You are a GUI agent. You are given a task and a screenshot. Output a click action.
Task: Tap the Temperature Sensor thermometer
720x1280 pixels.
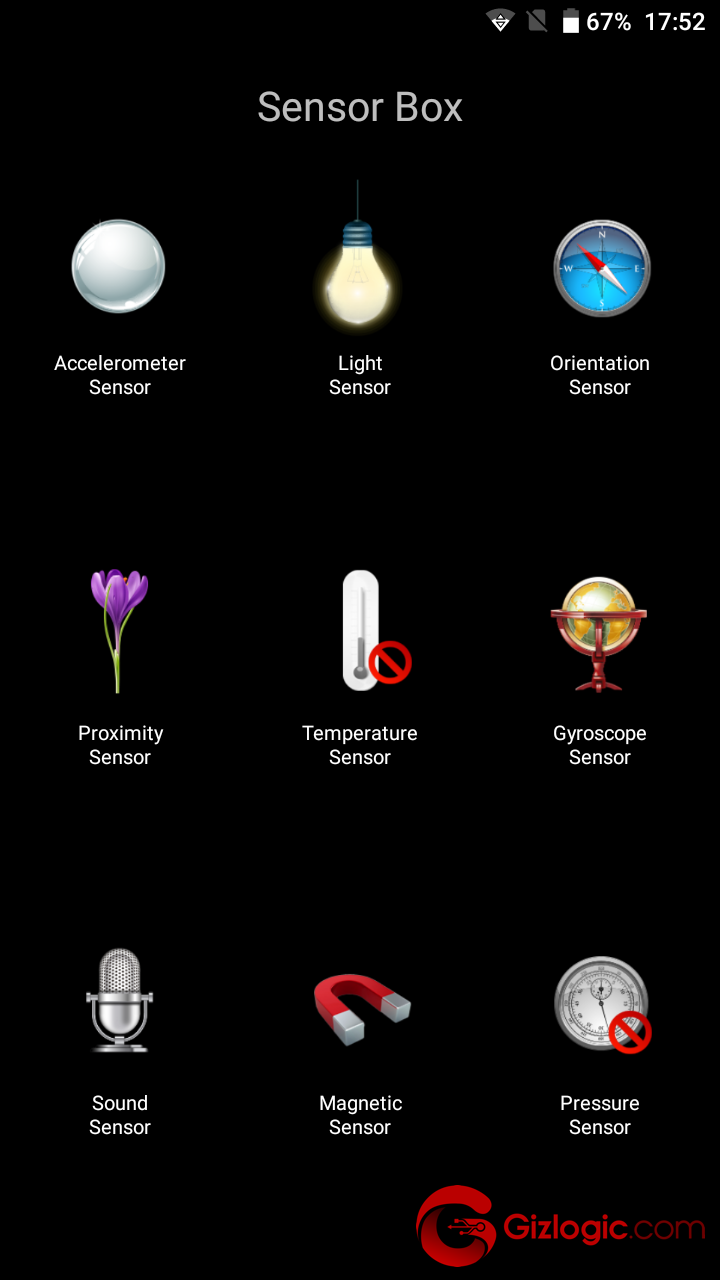click(372, 630)
